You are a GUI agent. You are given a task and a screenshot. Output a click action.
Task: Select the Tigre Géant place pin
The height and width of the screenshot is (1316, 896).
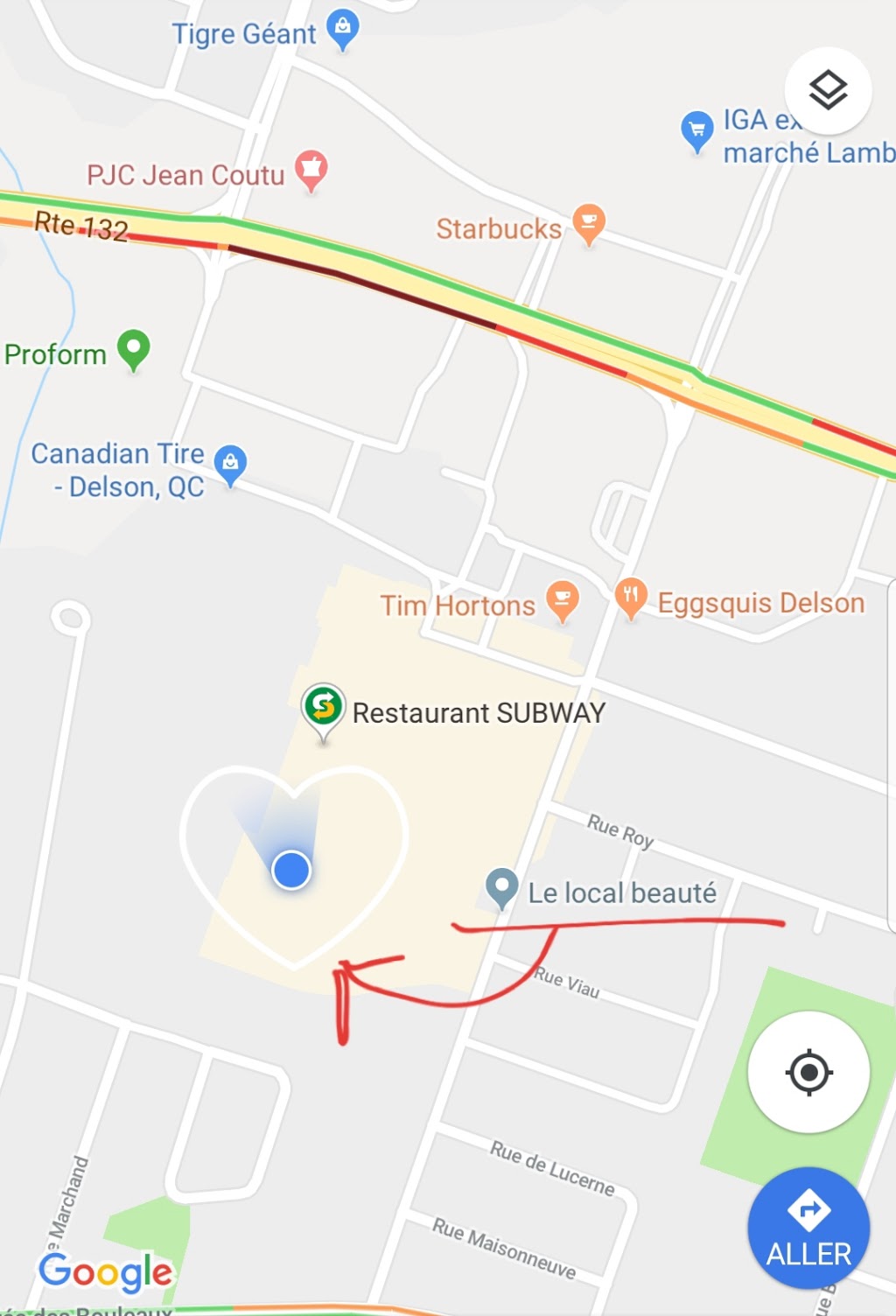click(x=343, y=28)
